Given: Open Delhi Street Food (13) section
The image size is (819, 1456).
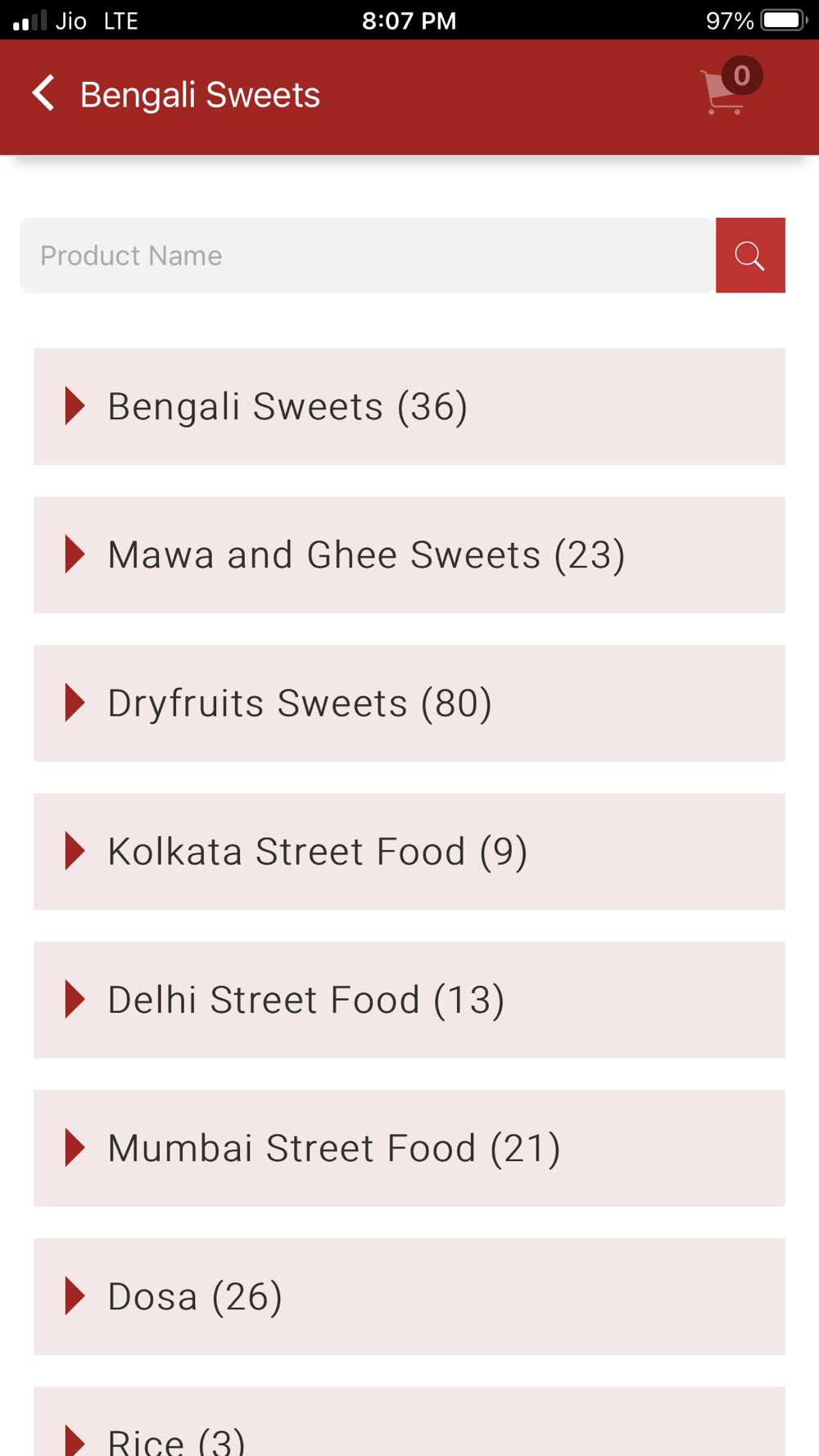Looking at the screenshot, I should click(409, 1000).
